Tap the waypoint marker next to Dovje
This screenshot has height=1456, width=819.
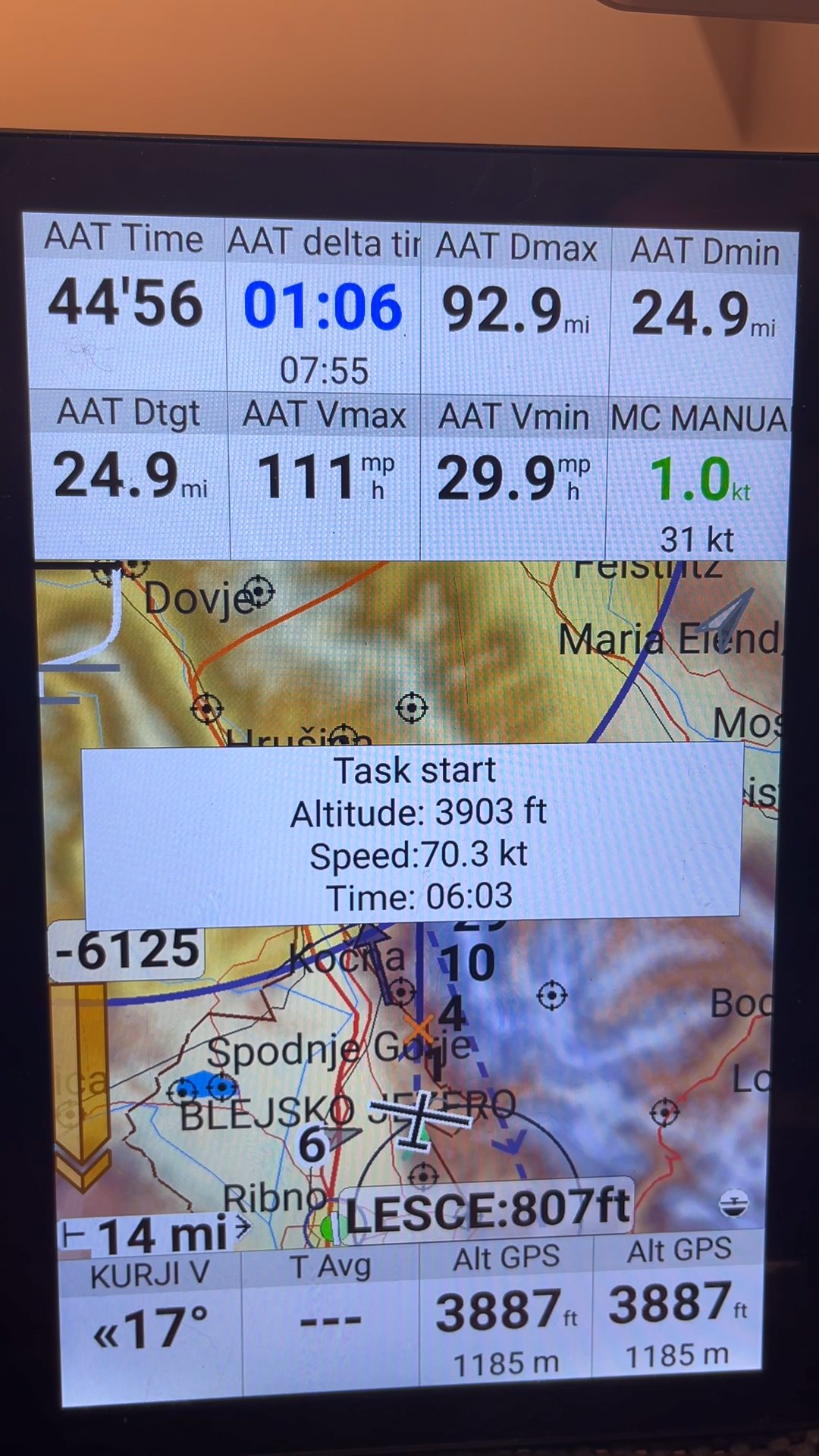(x=259, y=590)
